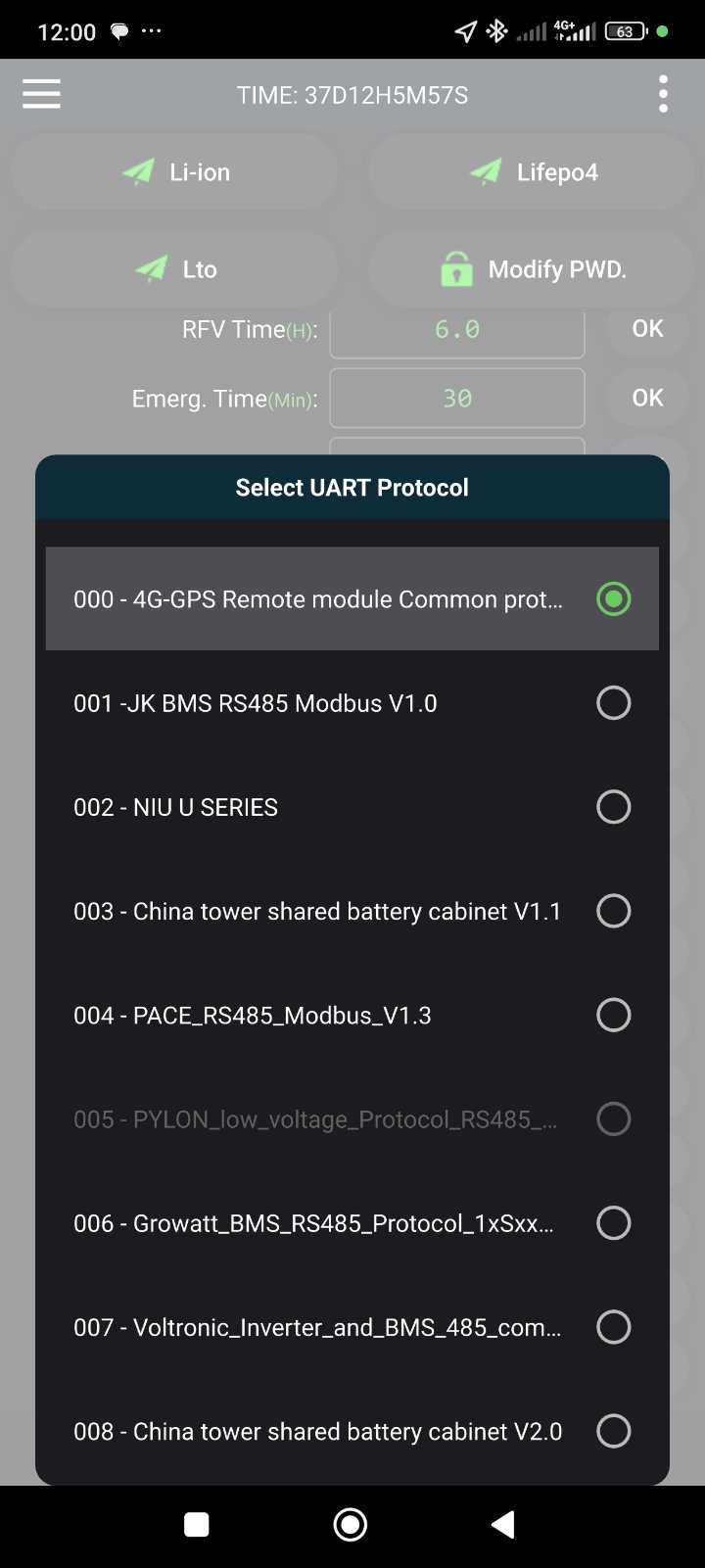705x1568 pixels.
Task: Choose 007 - Voltronic_Inverter_and_BMS_485 protocol
Action: 352,1327
